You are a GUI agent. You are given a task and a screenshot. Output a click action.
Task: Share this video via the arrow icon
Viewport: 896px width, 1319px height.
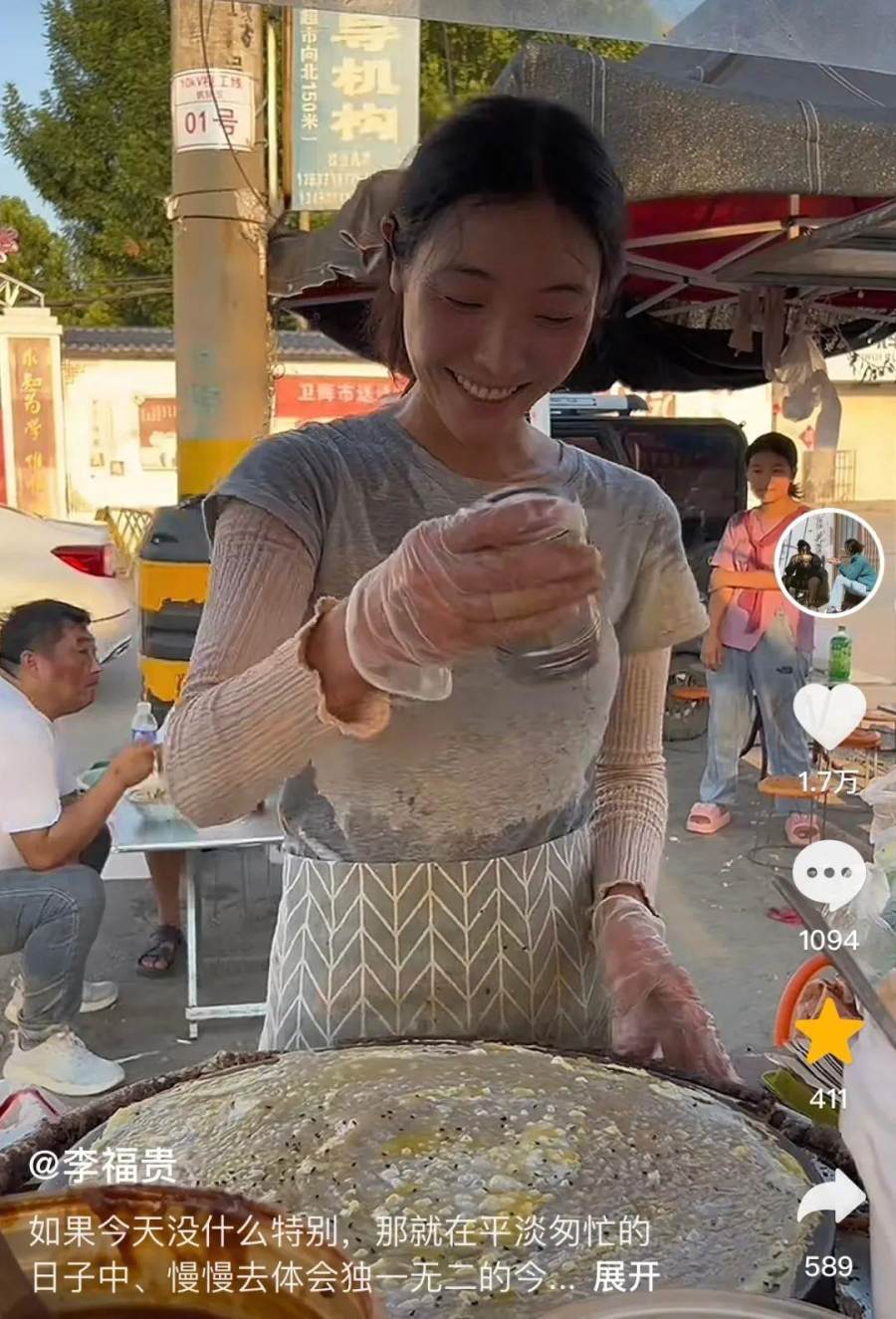[829, 1200]
